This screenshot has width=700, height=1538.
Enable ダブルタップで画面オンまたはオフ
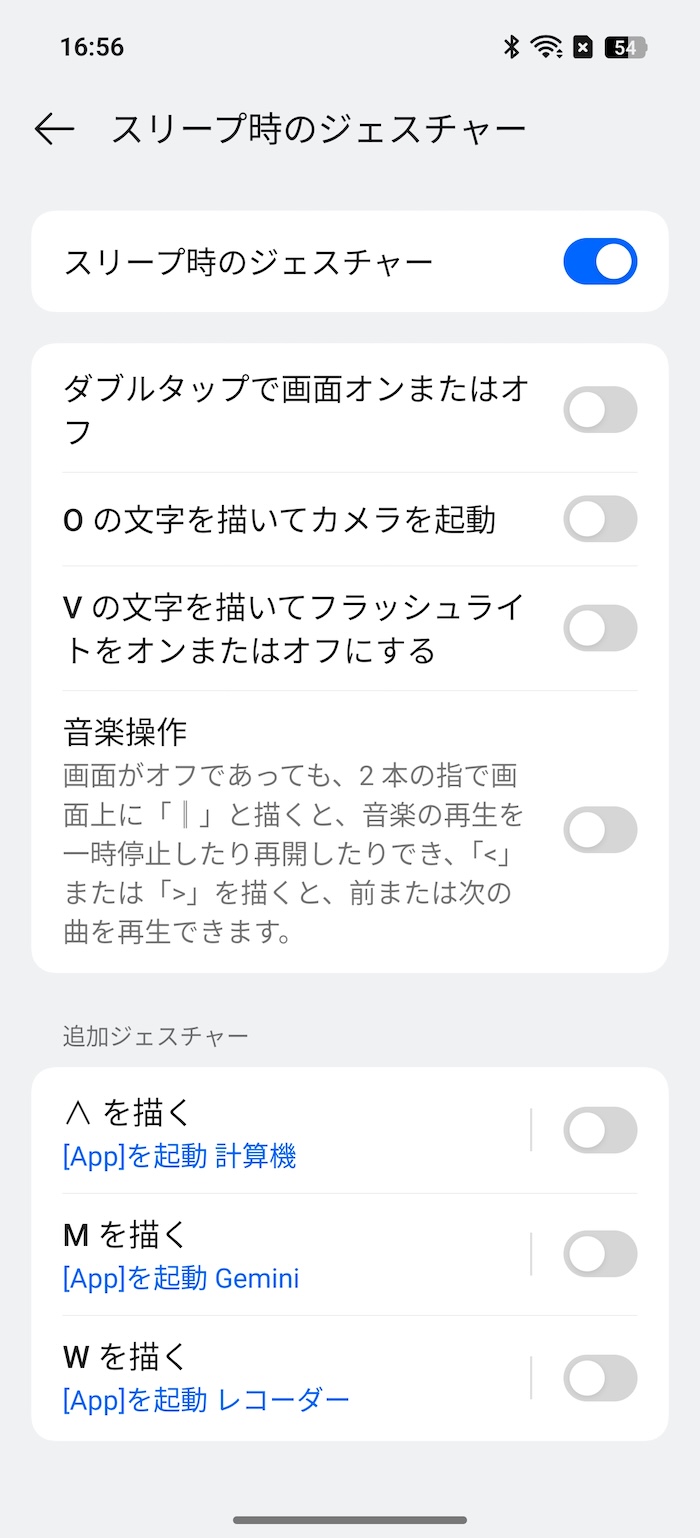pyautogui.click(x=600, y=409)
